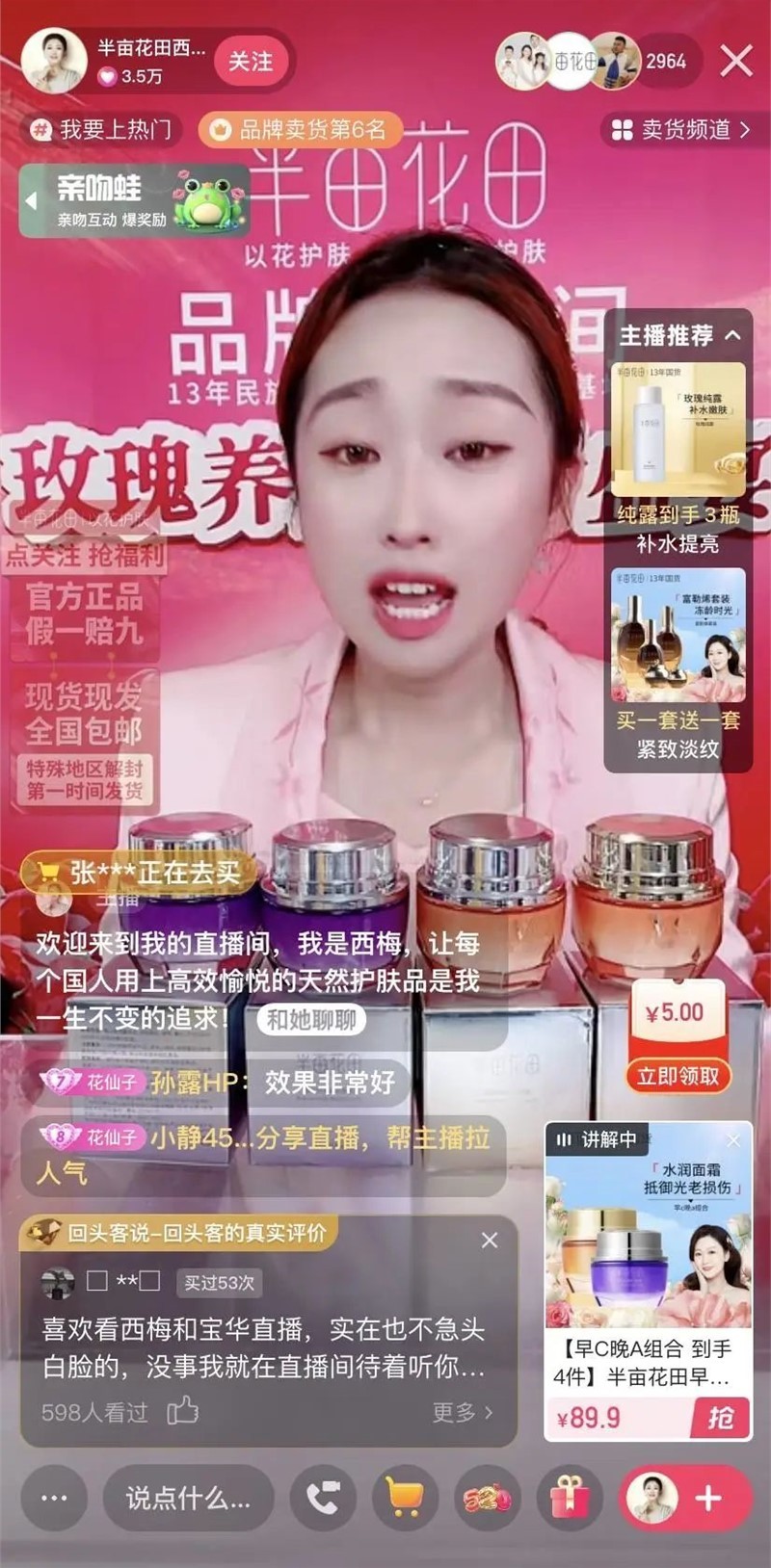Image resolution: width=771 pixels, height=1568 pixels.
Task: Open the 说点什么 comment field
Action: point(187,1498)
